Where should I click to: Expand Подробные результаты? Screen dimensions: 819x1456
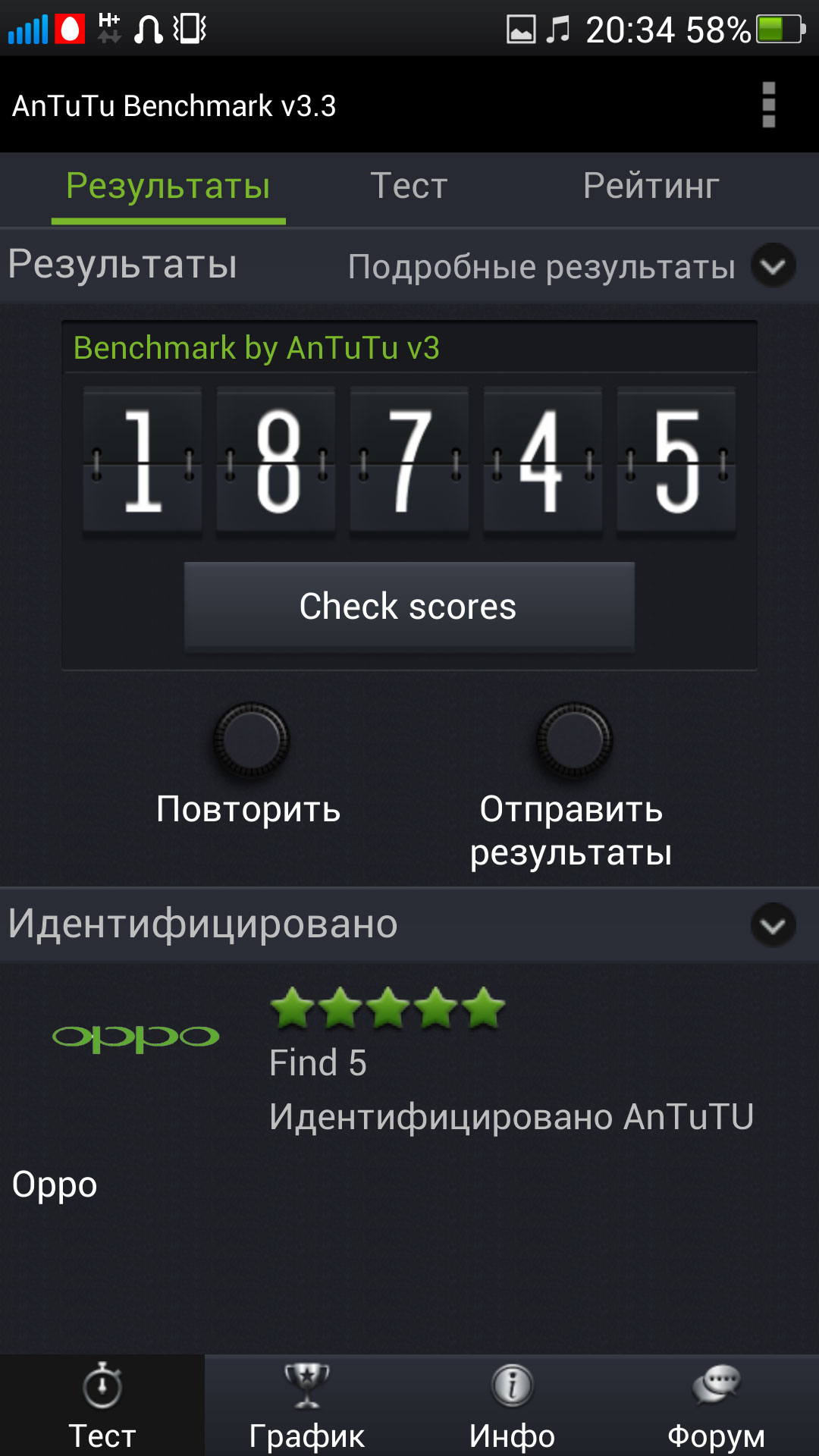[x=773, y=266]
